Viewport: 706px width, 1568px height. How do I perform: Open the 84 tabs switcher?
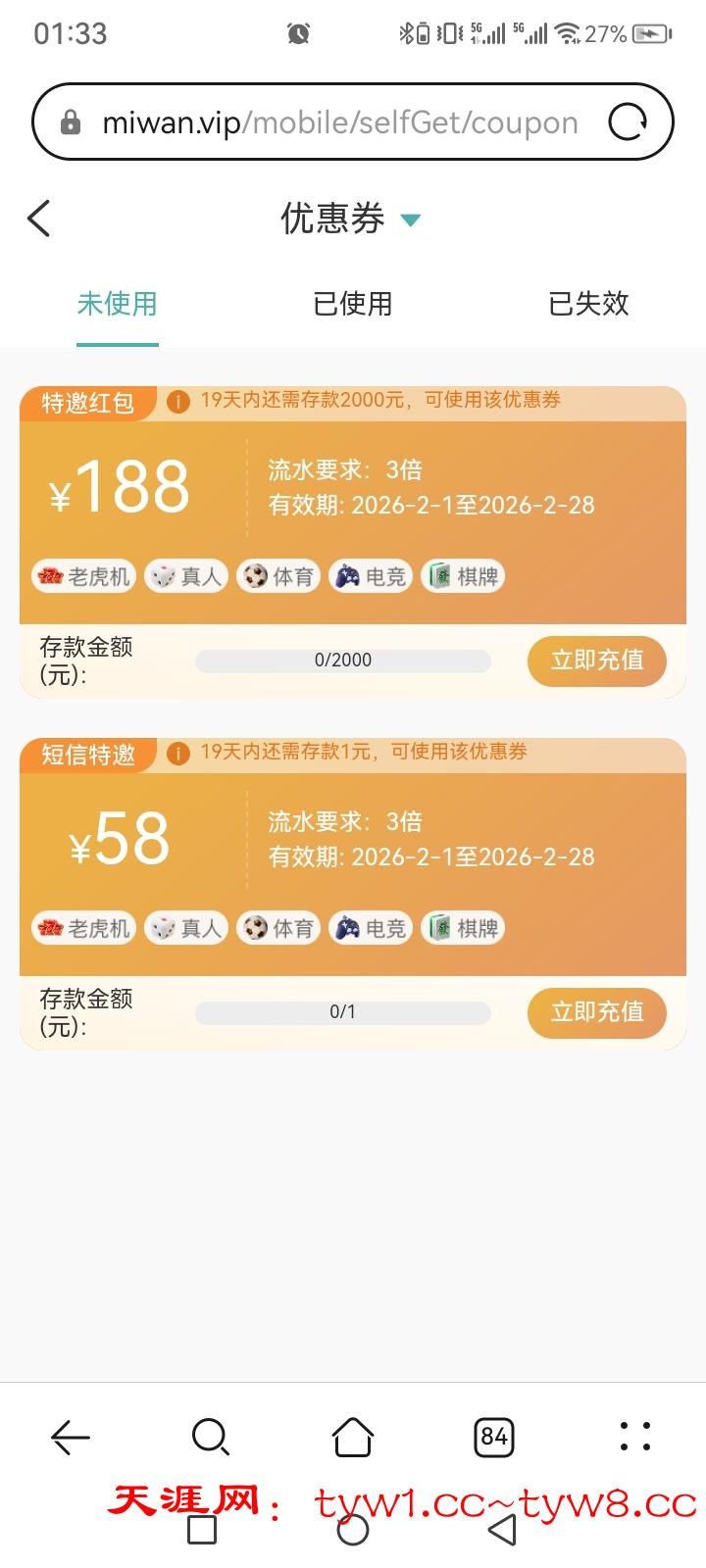tap(493, 1437)
